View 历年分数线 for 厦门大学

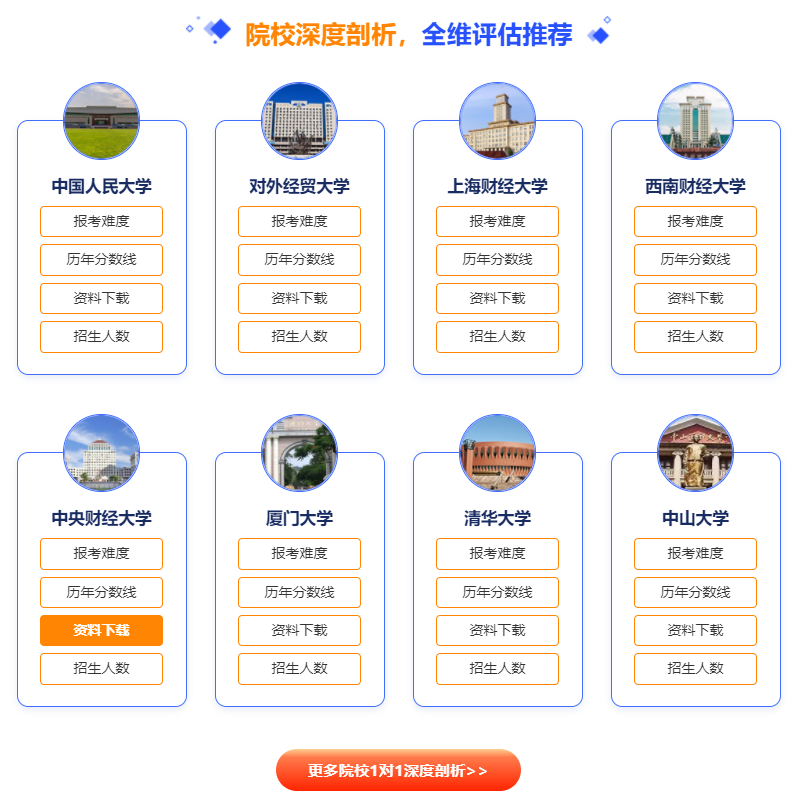pyautogui.click(x=299, y=592)
